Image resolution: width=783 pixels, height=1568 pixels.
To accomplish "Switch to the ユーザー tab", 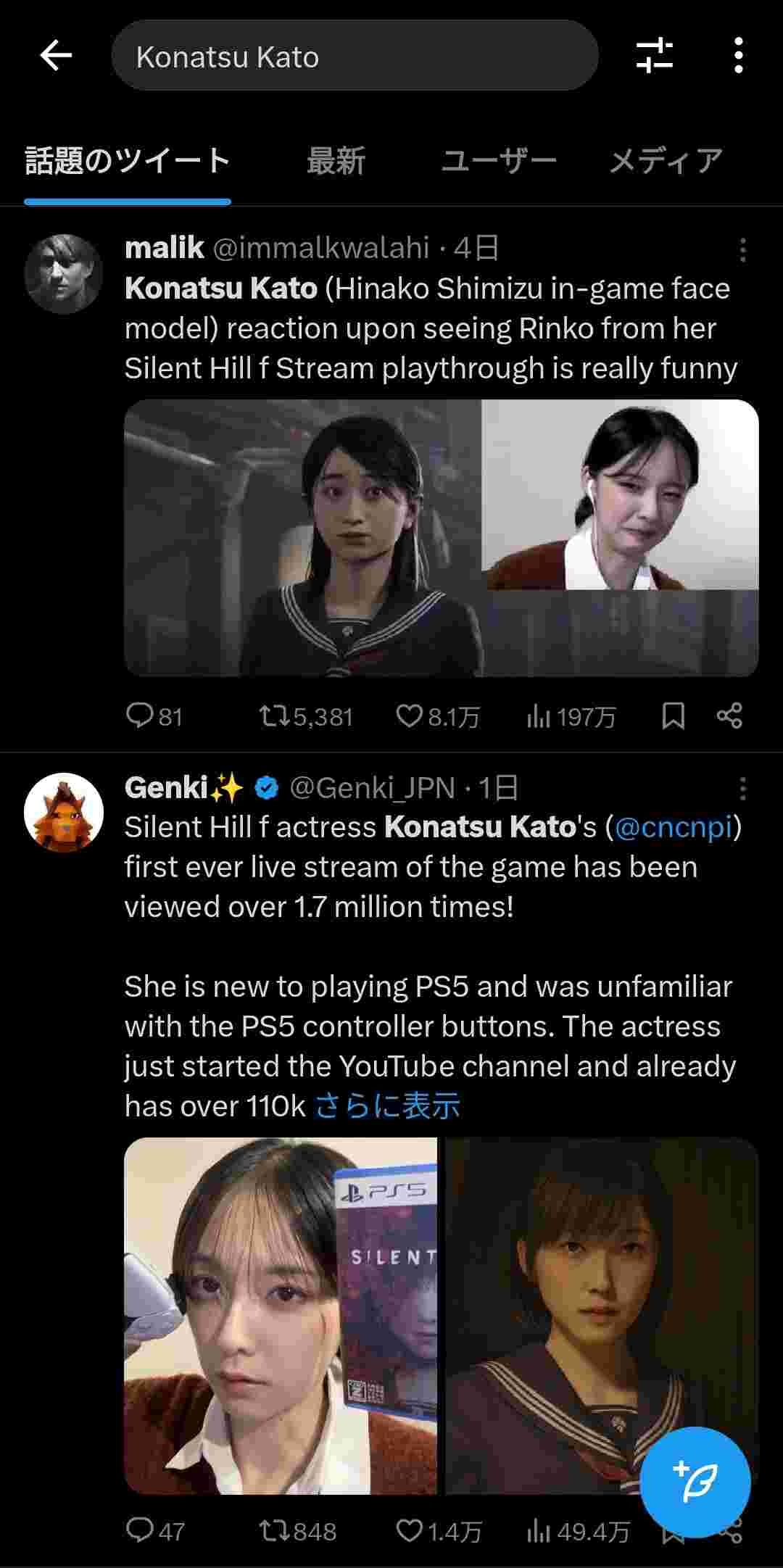I will [499, 161].
